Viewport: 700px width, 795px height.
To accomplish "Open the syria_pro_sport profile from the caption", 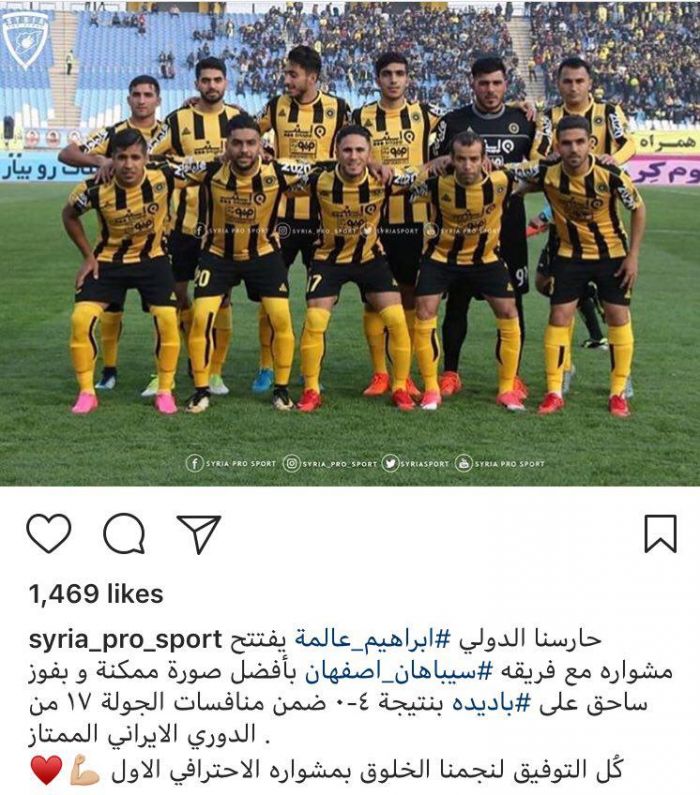I will click(x=125, y=639).
